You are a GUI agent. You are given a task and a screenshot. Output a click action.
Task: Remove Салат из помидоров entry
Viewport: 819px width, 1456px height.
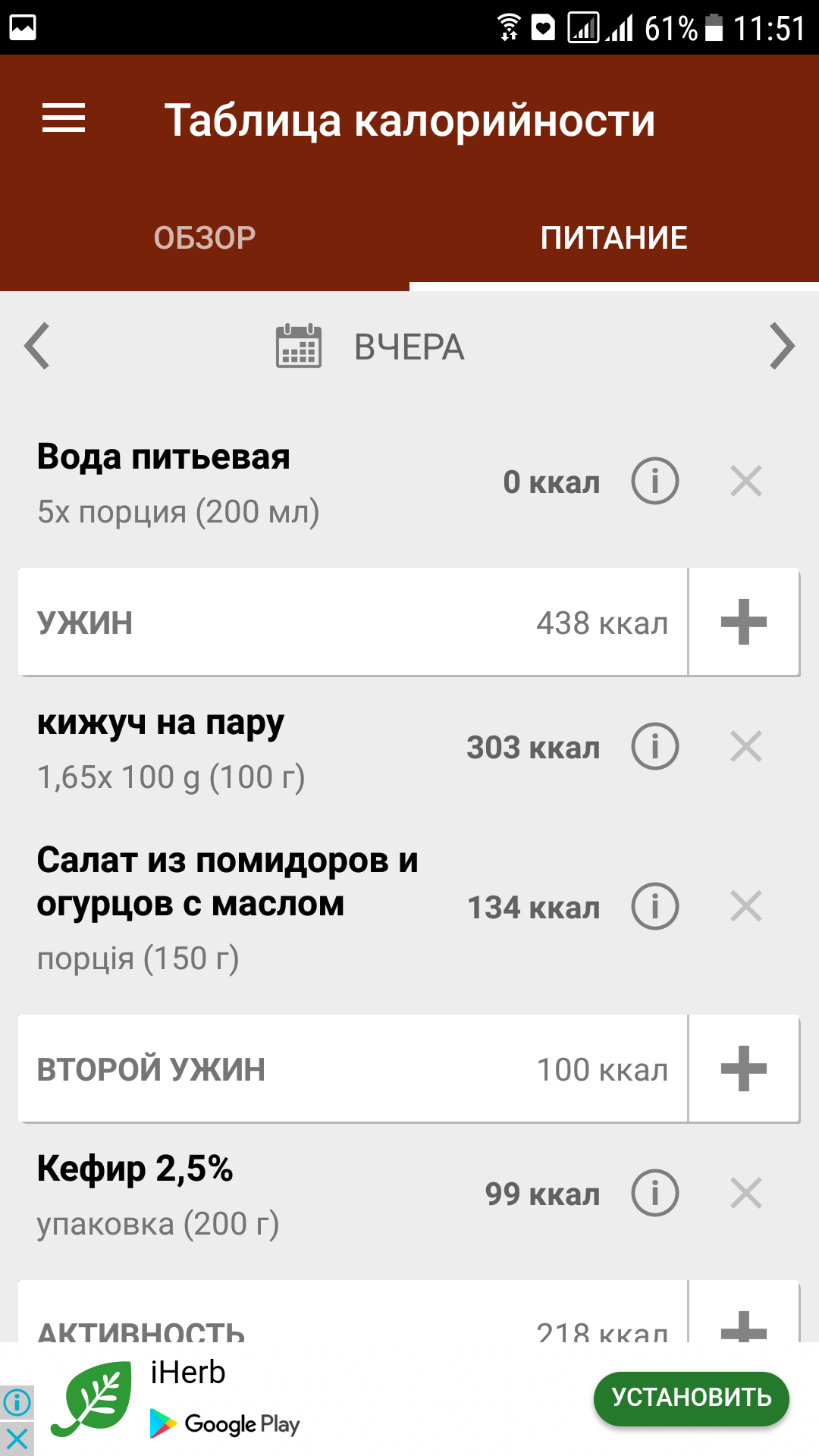click(x=746, y=906)
